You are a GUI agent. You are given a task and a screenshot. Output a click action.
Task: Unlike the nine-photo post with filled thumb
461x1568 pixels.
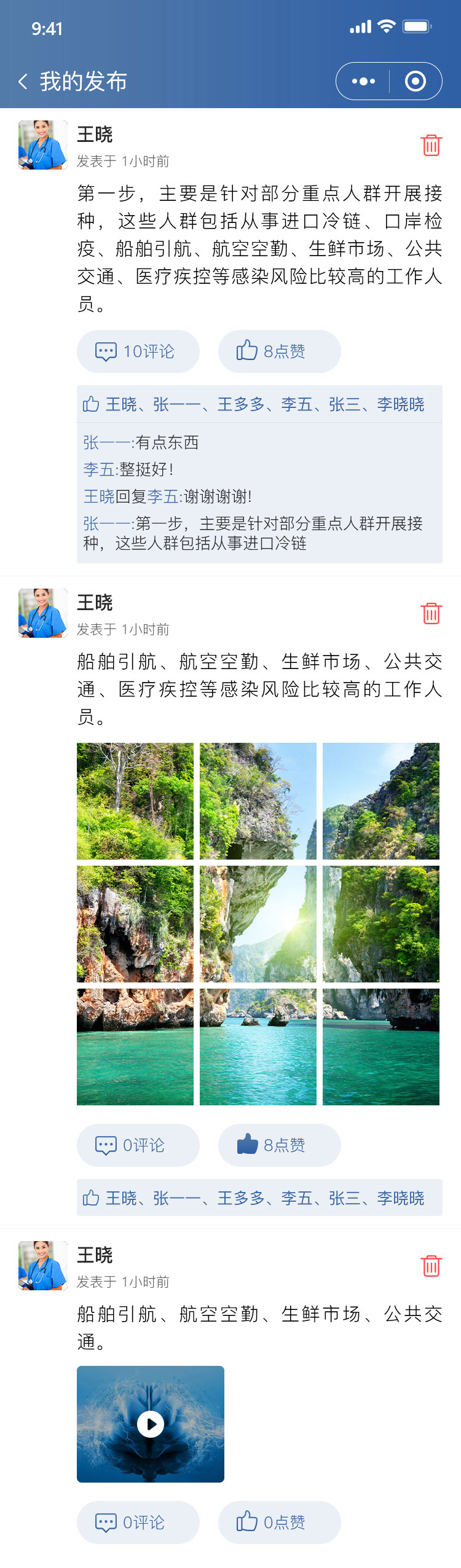tap(279, 1145)
